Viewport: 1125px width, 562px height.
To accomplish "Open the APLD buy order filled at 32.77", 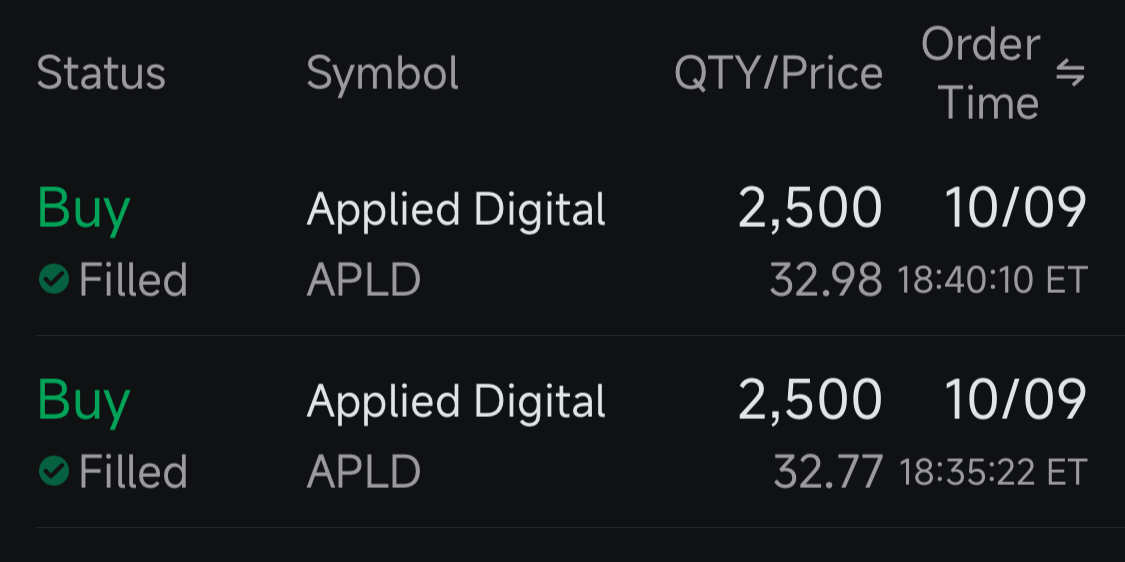I will (x=562, y=435).
